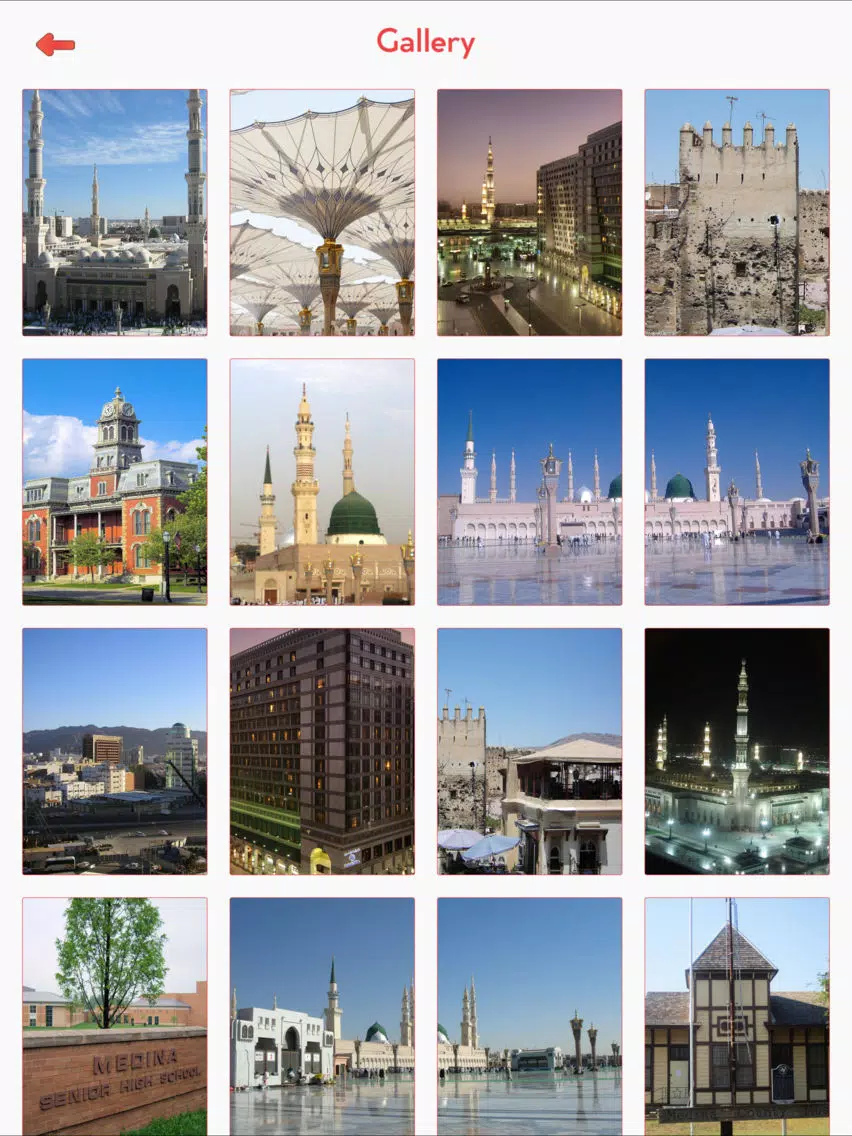View the half-timbered depot building photo
The image size is (852, 1136).
pyautogui.click(x=737, y=1016)
